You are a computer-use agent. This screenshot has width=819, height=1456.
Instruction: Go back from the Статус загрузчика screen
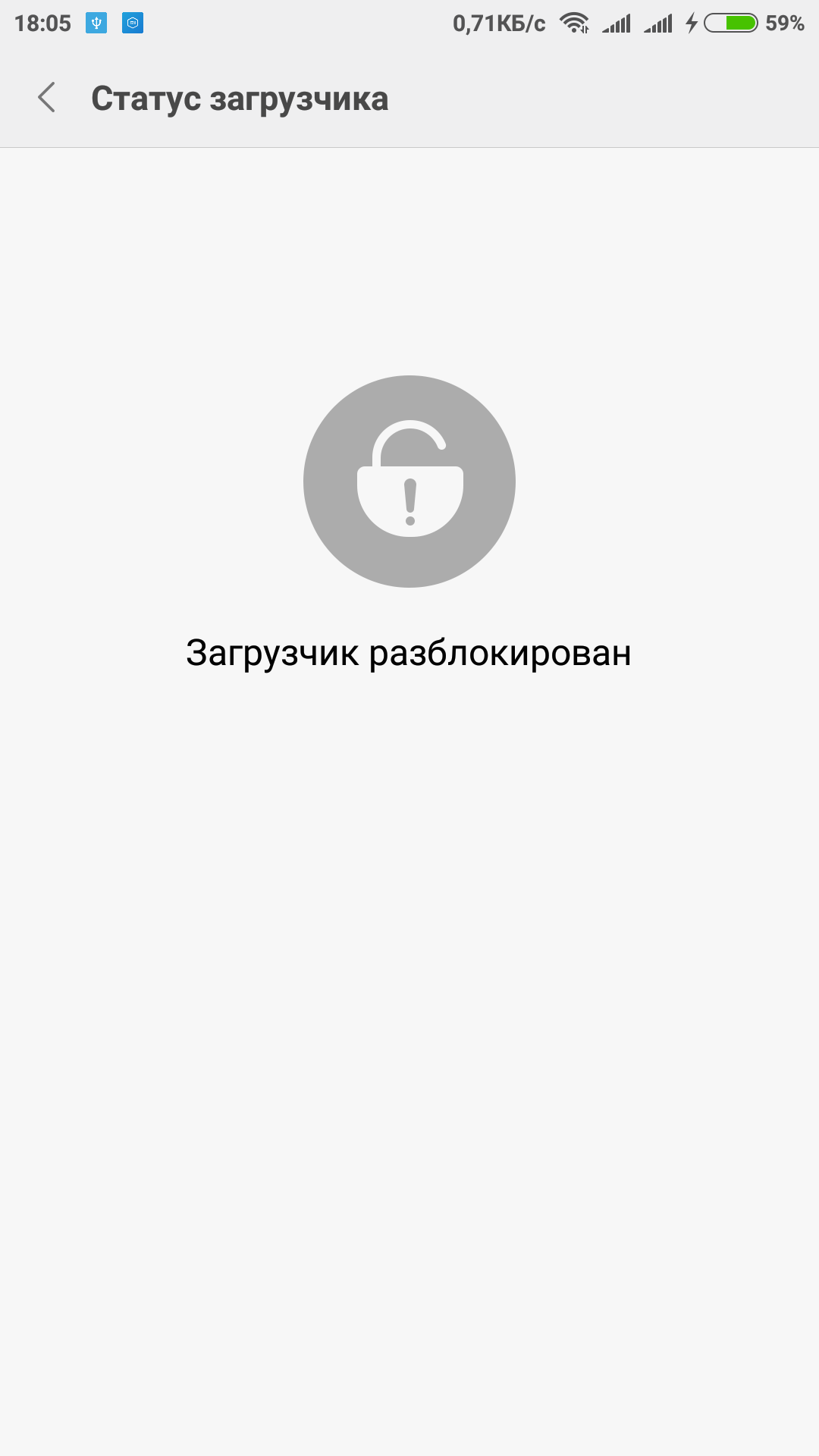[x=47, y=98]
